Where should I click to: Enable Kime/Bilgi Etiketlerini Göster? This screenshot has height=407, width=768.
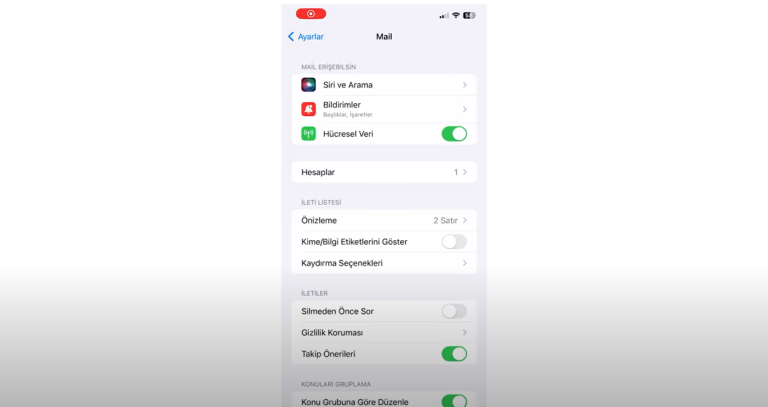tap(454, 241)
